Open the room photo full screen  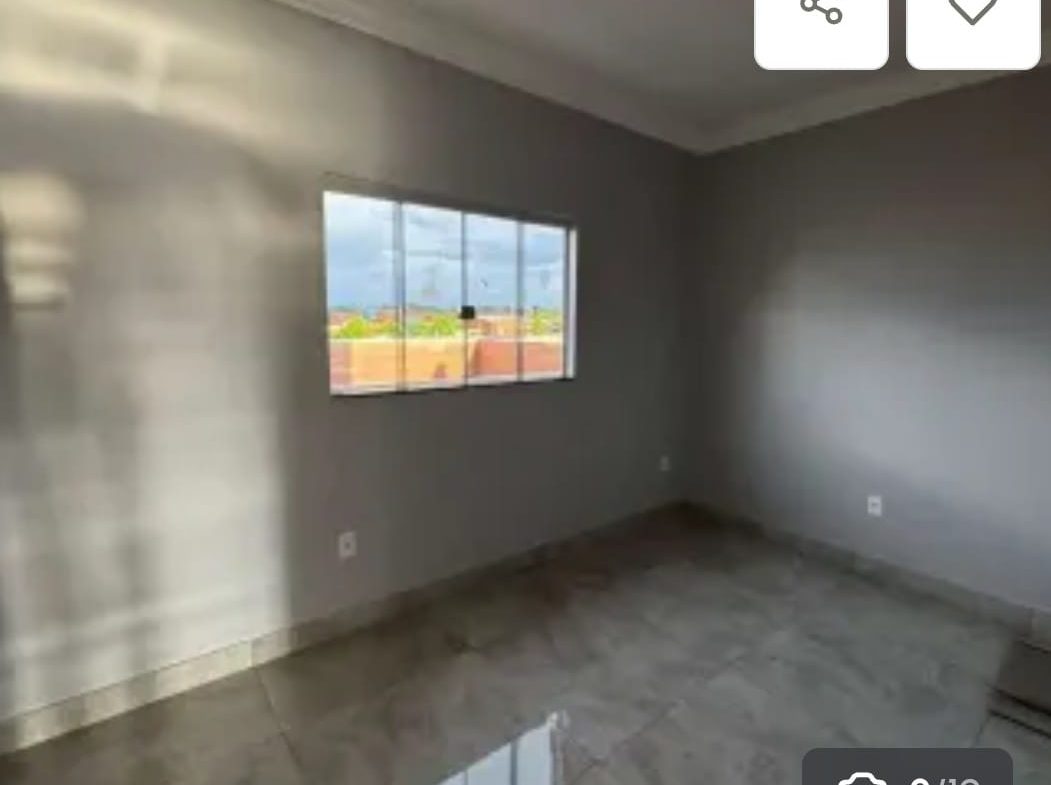tap(526, 392)
